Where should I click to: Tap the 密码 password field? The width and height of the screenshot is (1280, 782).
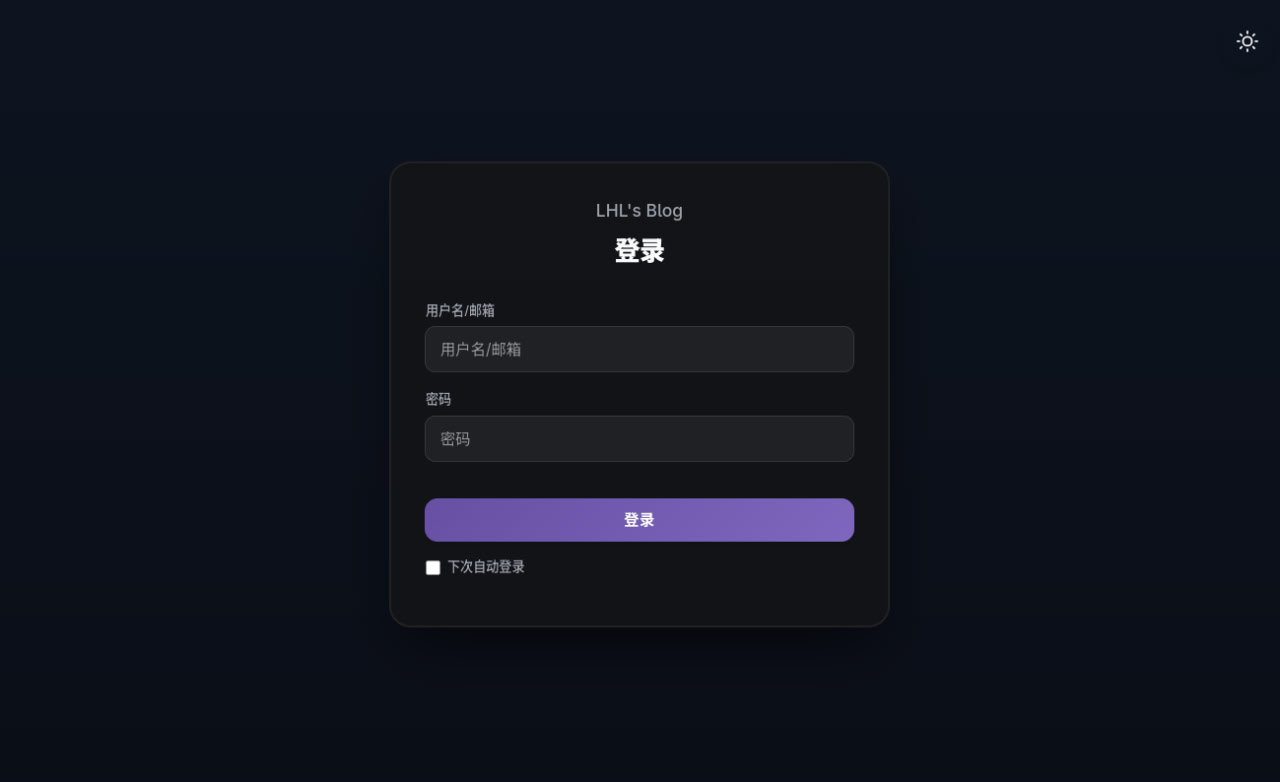click(639, 439)
